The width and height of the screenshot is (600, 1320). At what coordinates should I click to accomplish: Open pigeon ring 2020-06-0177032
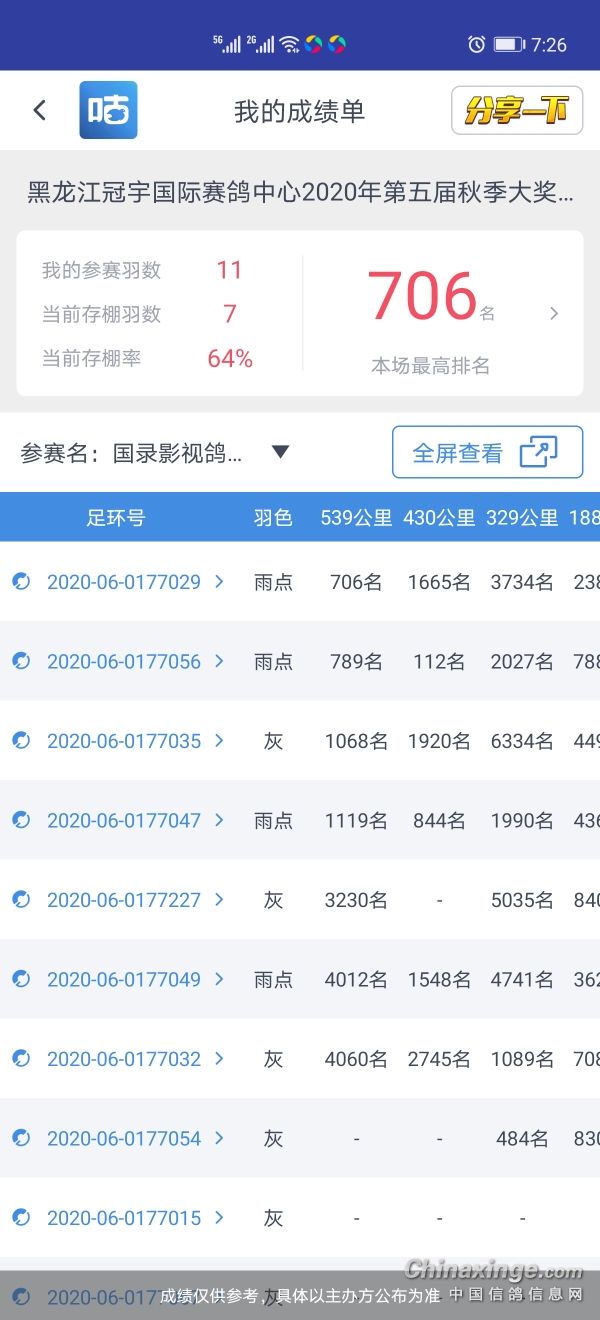point(124,1059)
